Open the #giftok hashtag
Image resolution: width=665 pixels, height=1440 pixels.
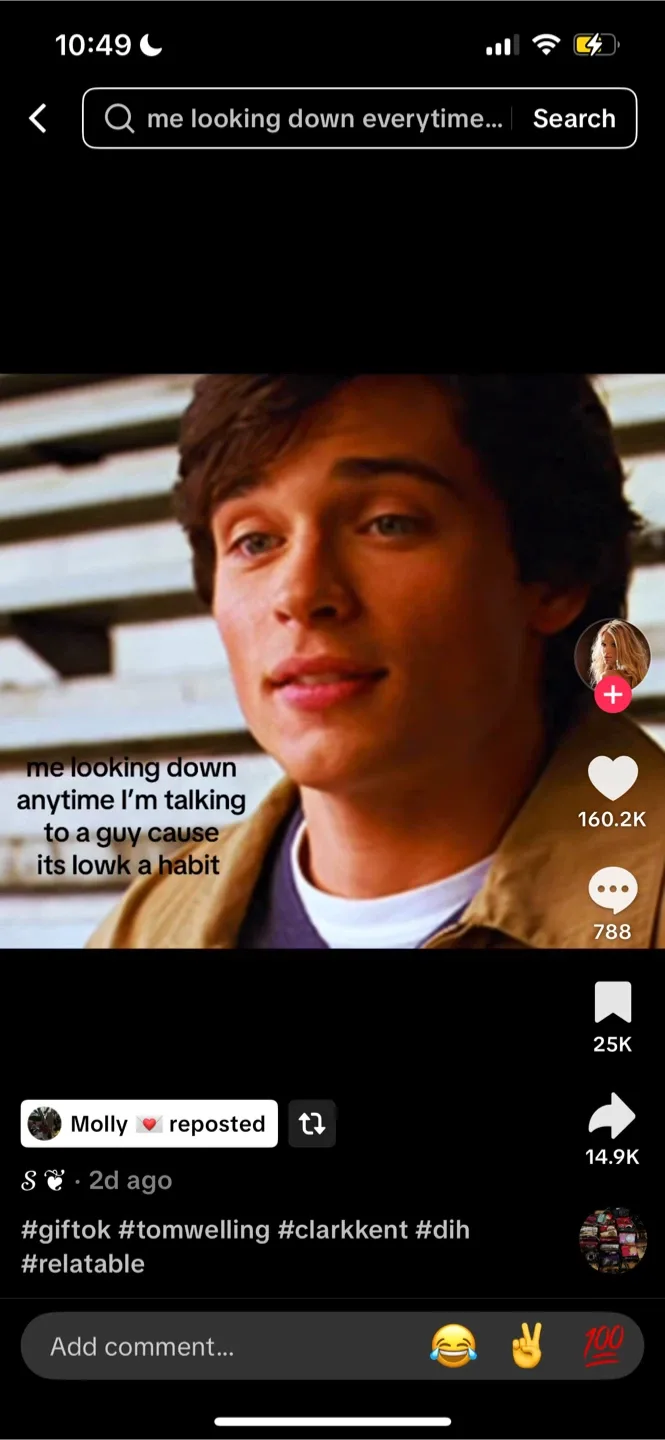coord(66,1230)
